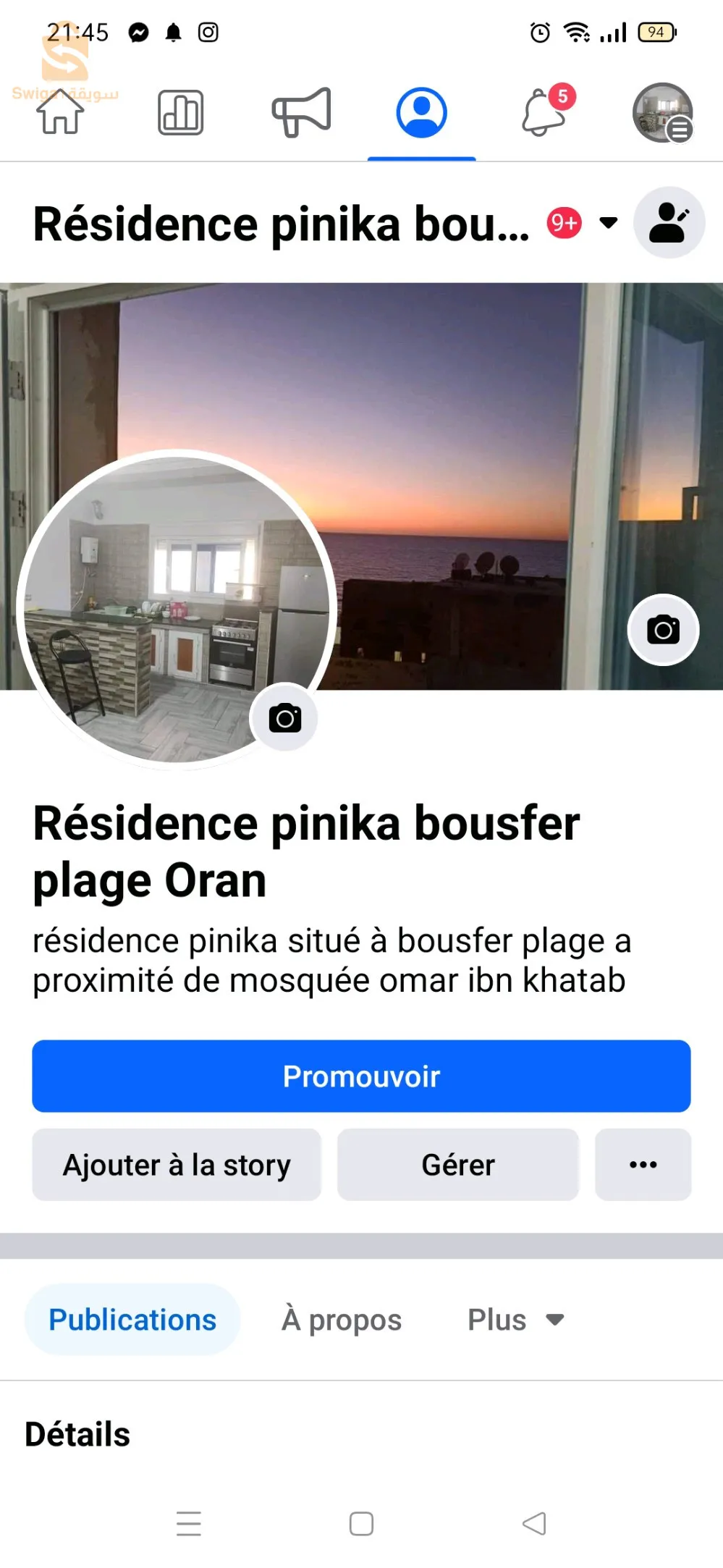Expand the Plus dropdown

pyautogui.click(x=515, y=1320)
